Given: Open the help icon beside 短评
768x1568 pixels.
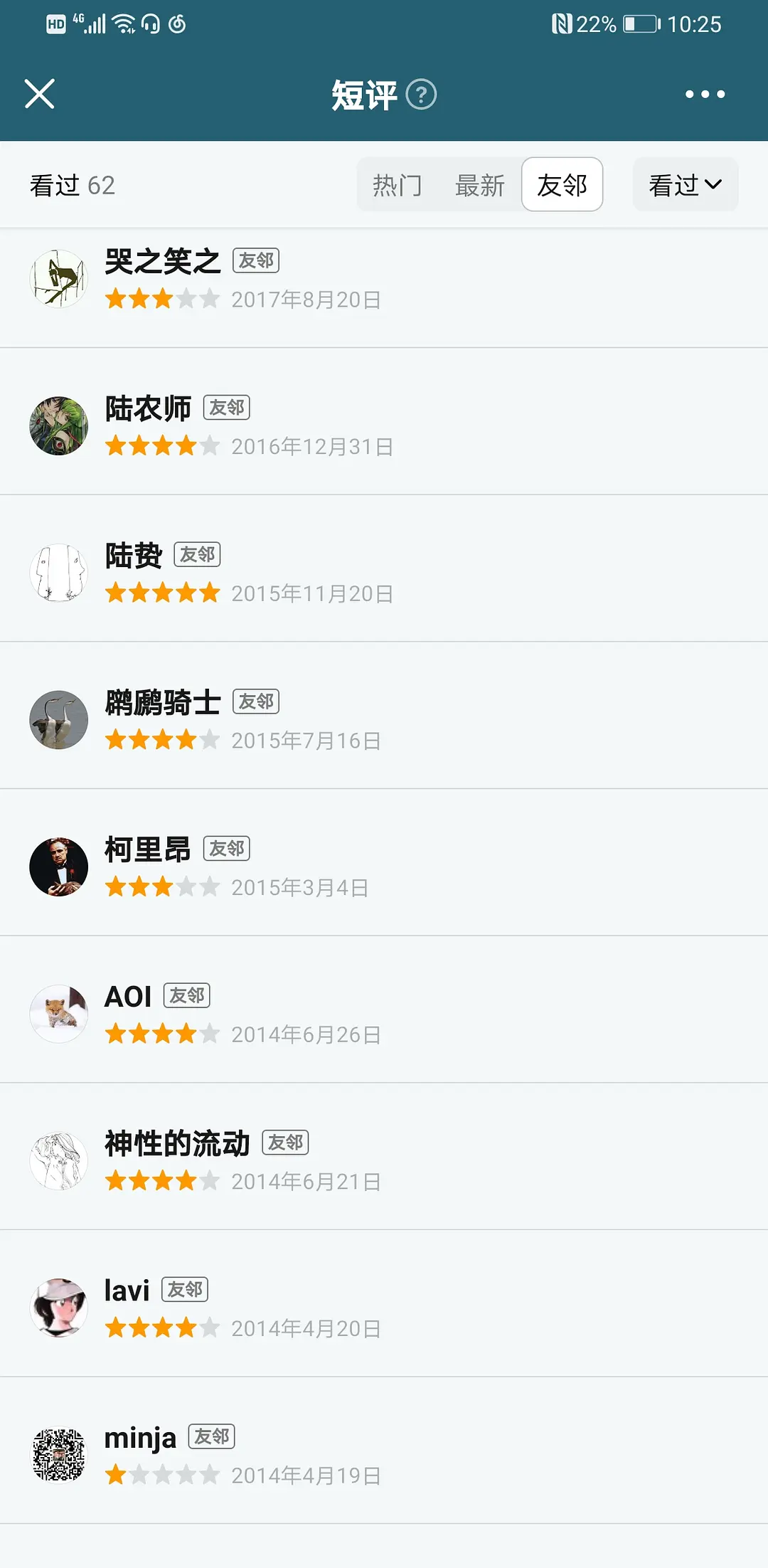Looking at the screenshot, I should pyautogui.click(x=421, y=95).
